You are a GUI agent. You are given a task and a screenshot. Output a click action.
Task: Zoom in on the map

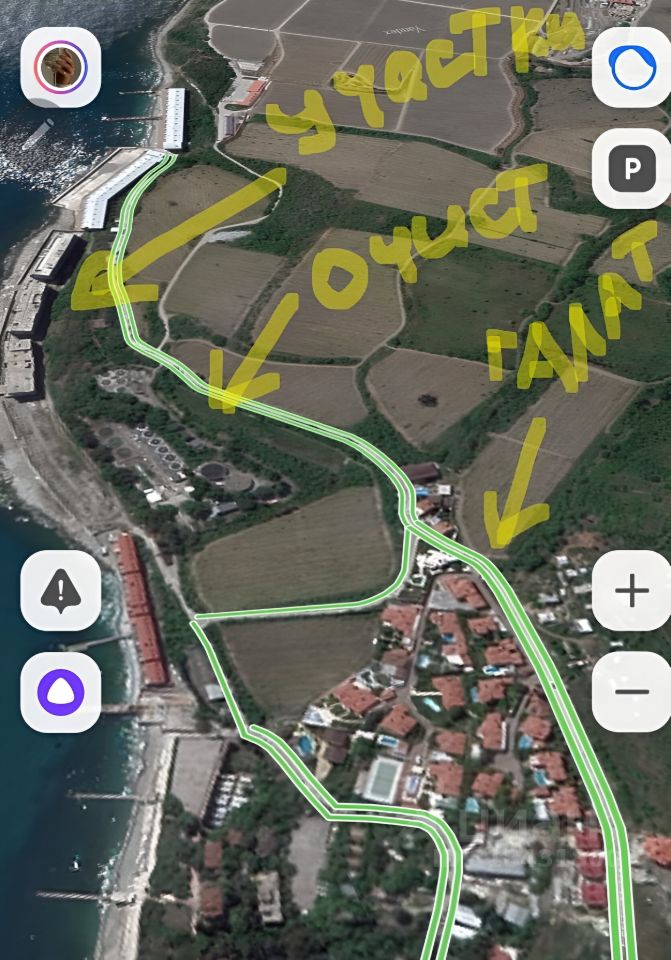coord(631,591)
